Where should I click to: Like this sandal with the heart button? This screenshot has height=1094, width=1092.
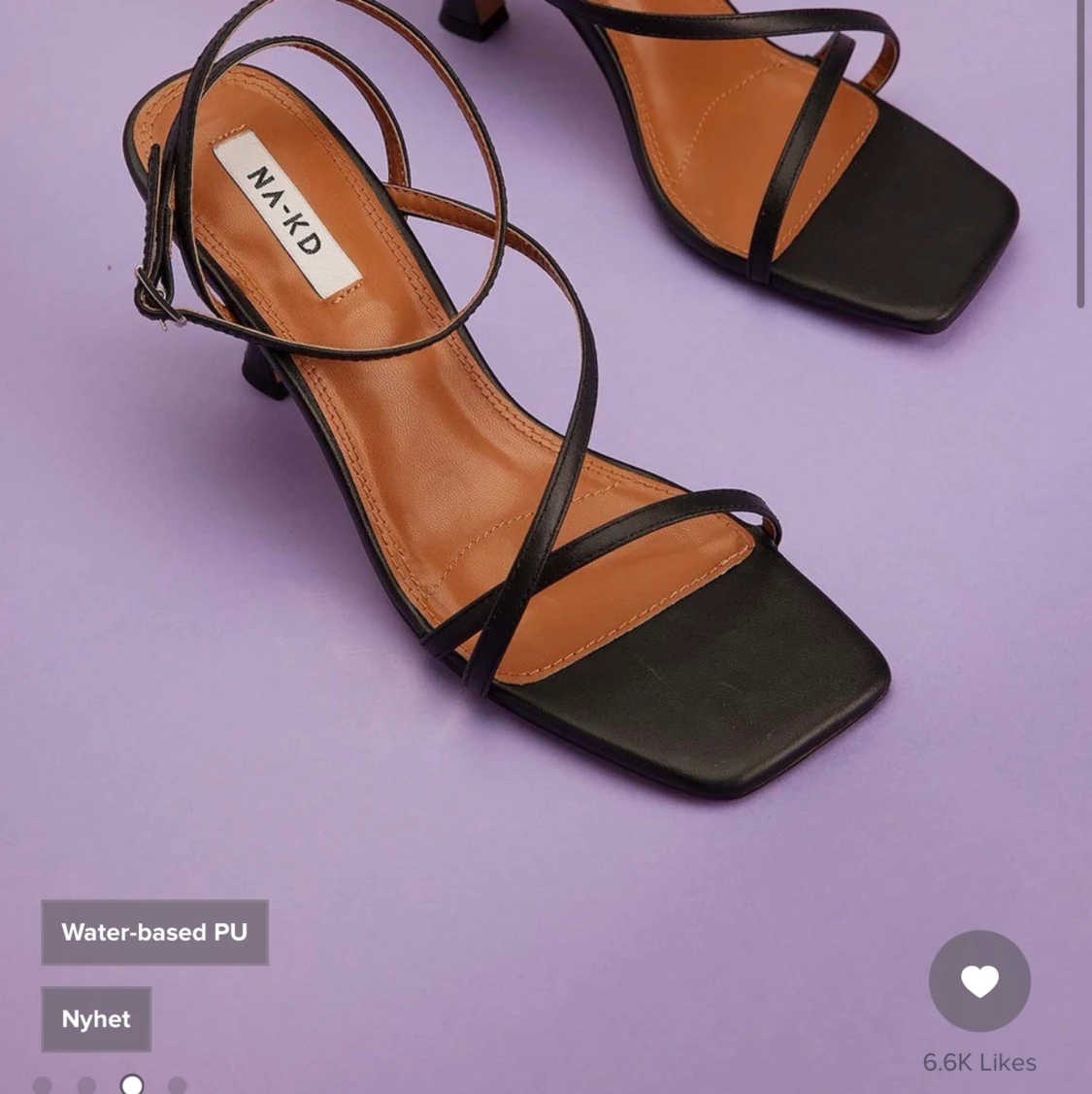(x=978, y=980)
